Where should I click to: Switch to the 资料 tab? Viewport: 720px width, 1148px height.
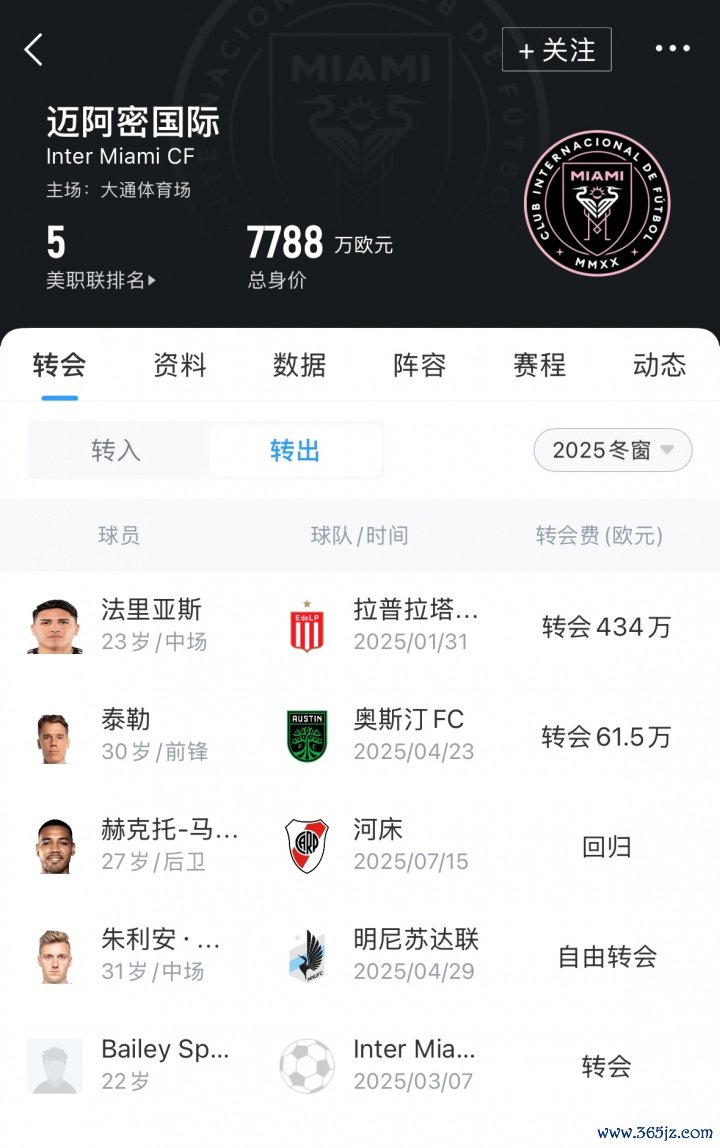click(180, 365)
